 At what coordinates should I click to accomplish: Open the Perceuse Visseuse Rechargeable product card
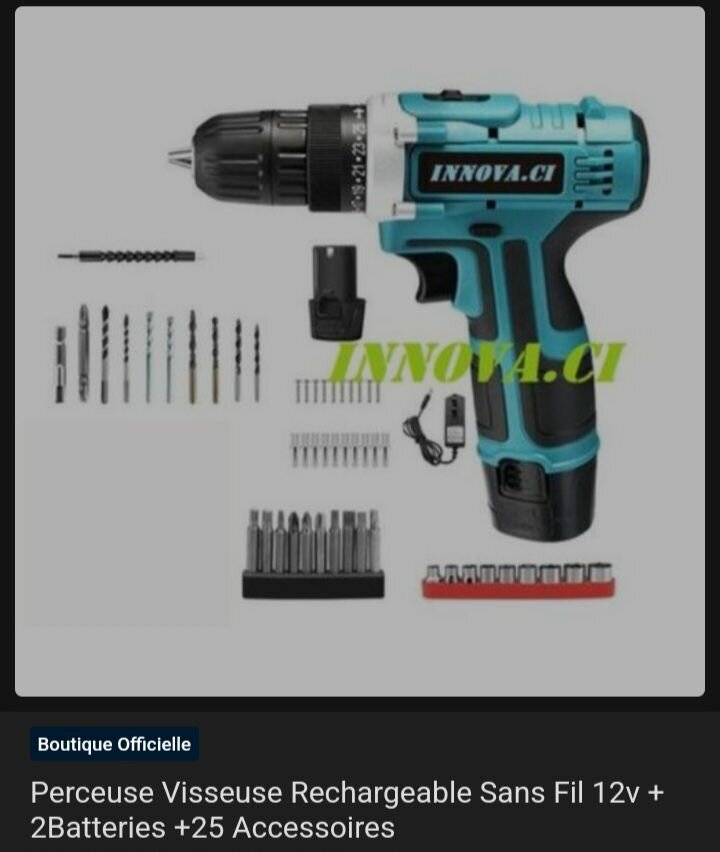(347, 809)
